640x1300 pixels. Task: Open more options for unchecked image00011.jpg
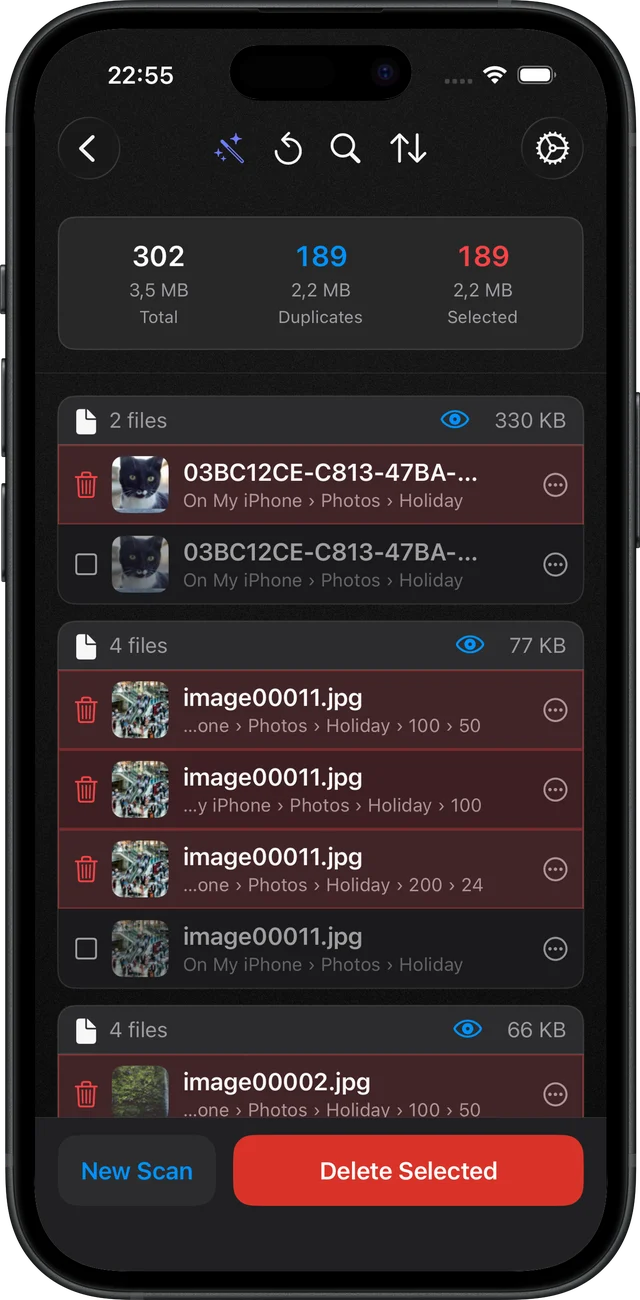click(x=555, y=949)
